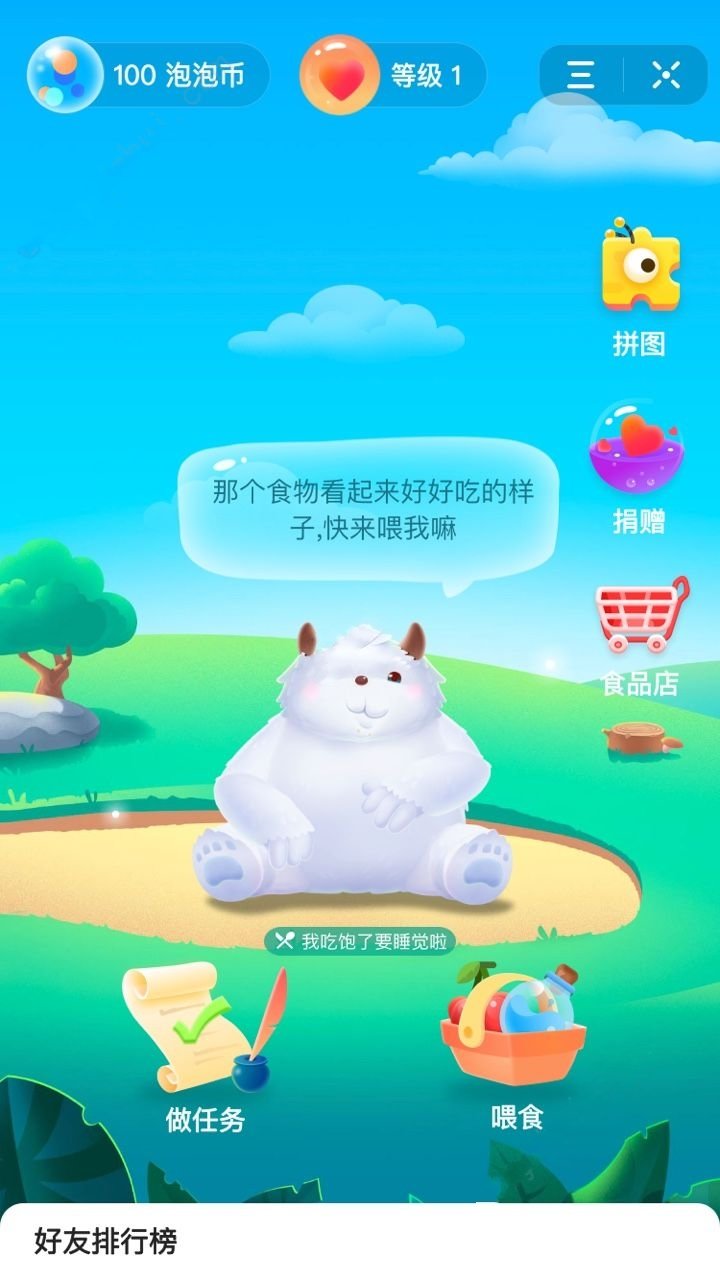View the 100 泡泡币 coin balance
The height and width of the screenshot is (1280, 720).
pos(148,75)
